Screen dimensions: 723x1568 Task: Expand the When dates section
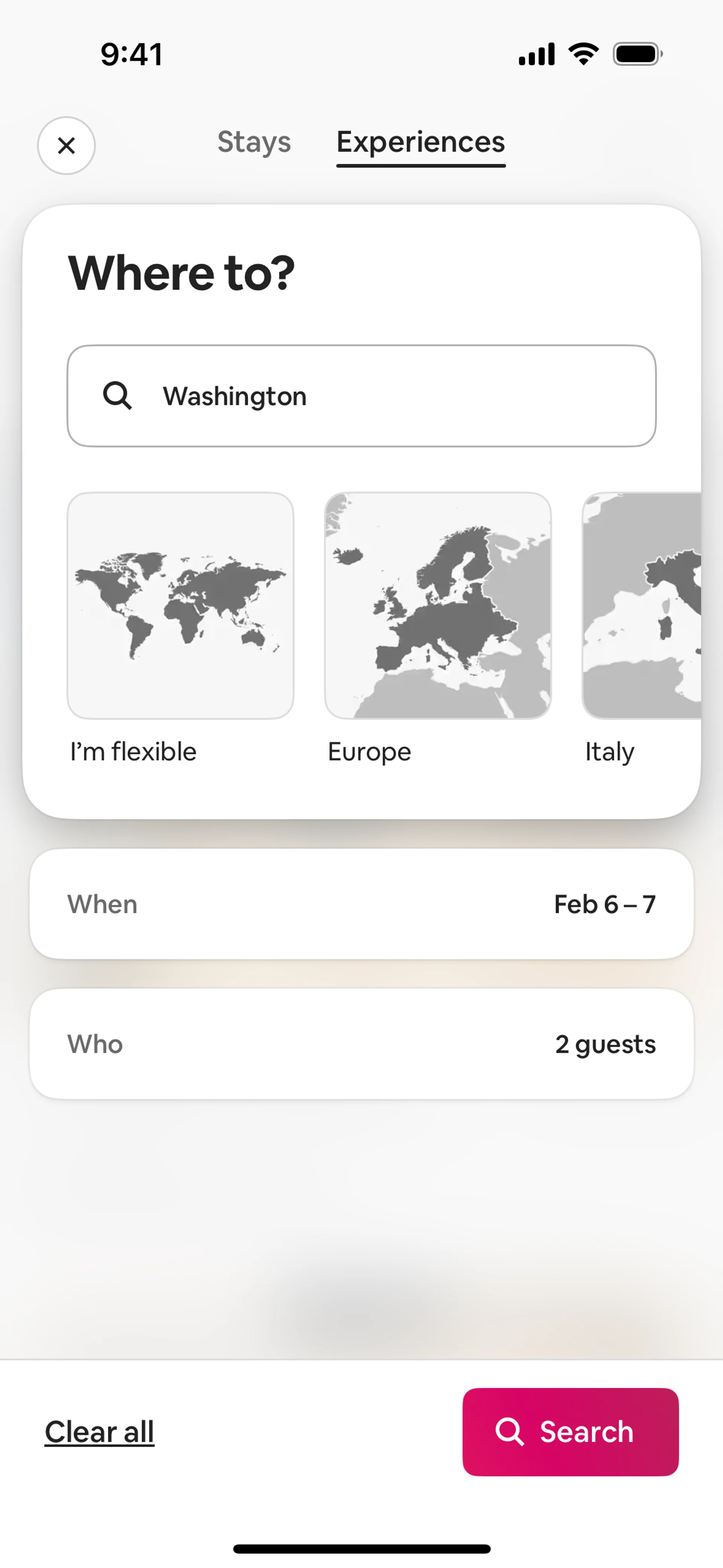[x=361, y=904]
